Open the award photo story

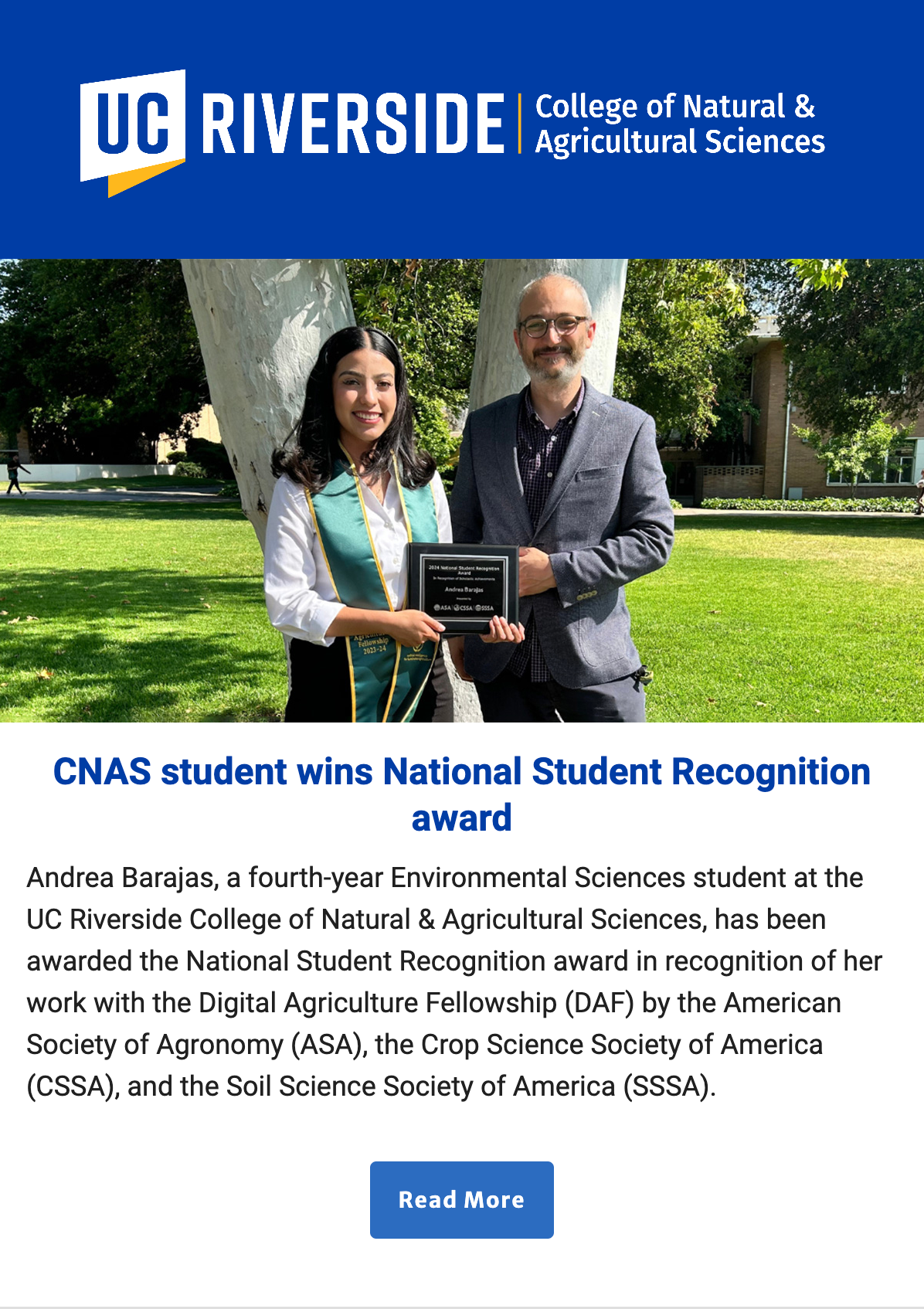461,491
